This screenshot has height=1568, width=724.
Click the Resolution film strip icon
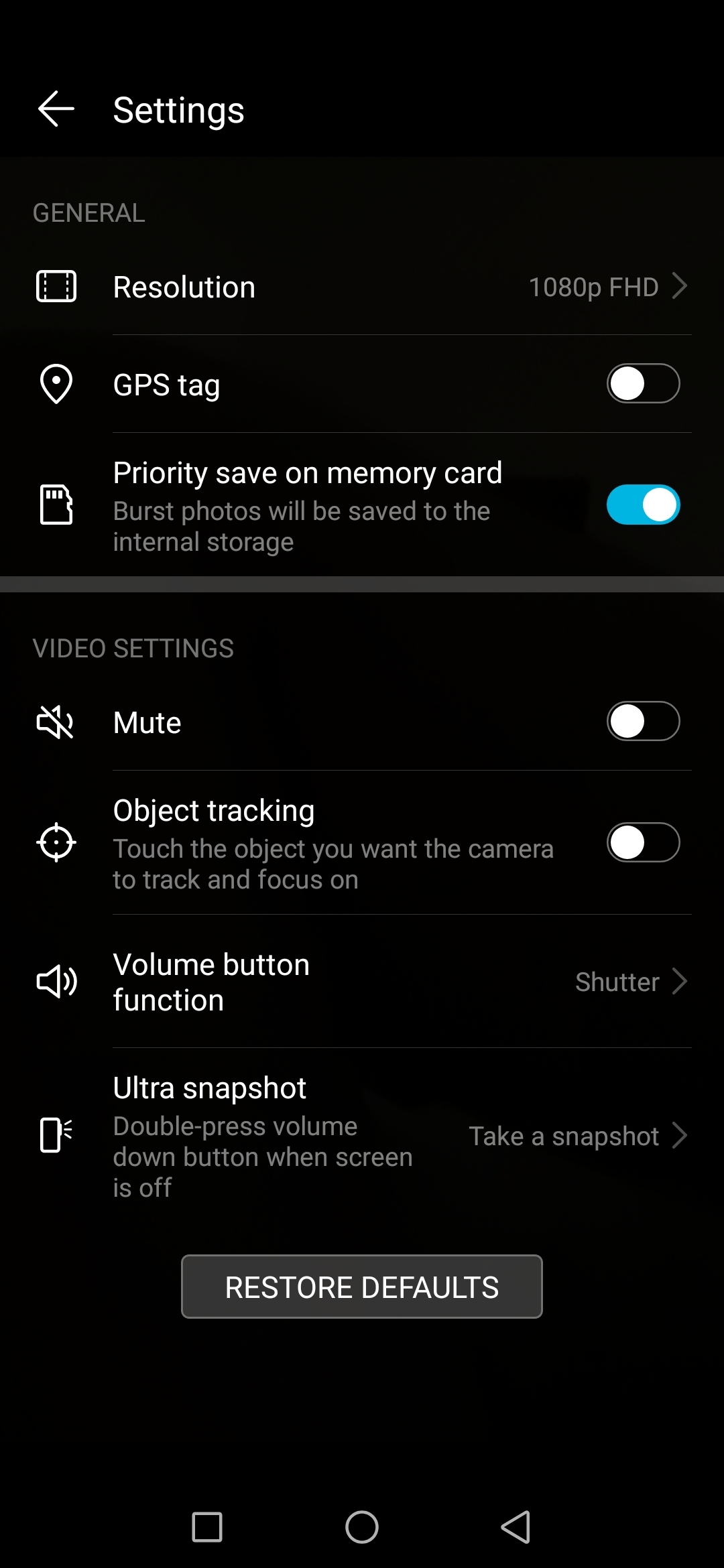coord(57,286)
